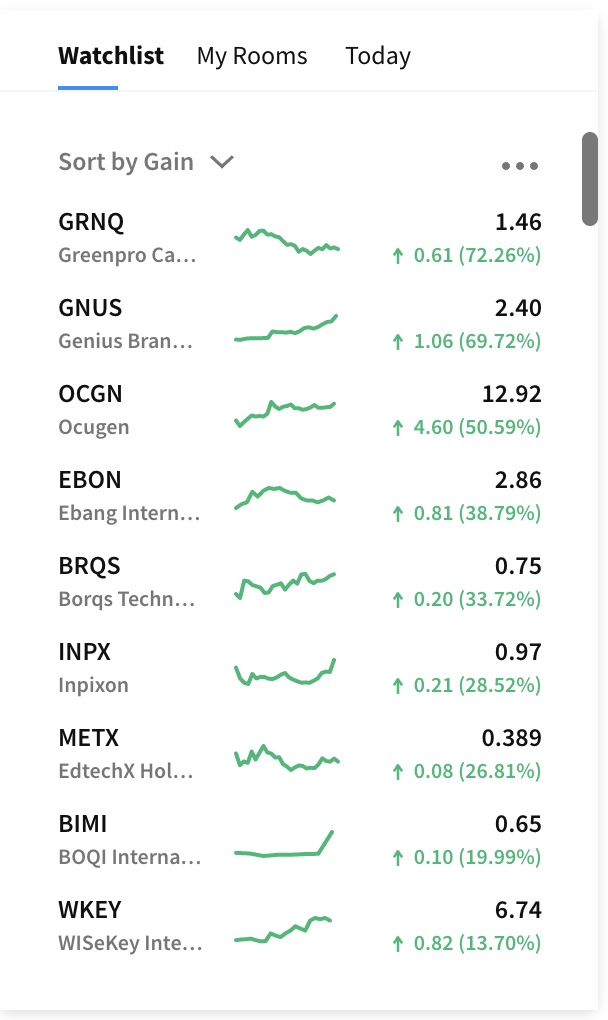Open INPX Inpixon stock

pyautogui.click(x=299, y=667)
